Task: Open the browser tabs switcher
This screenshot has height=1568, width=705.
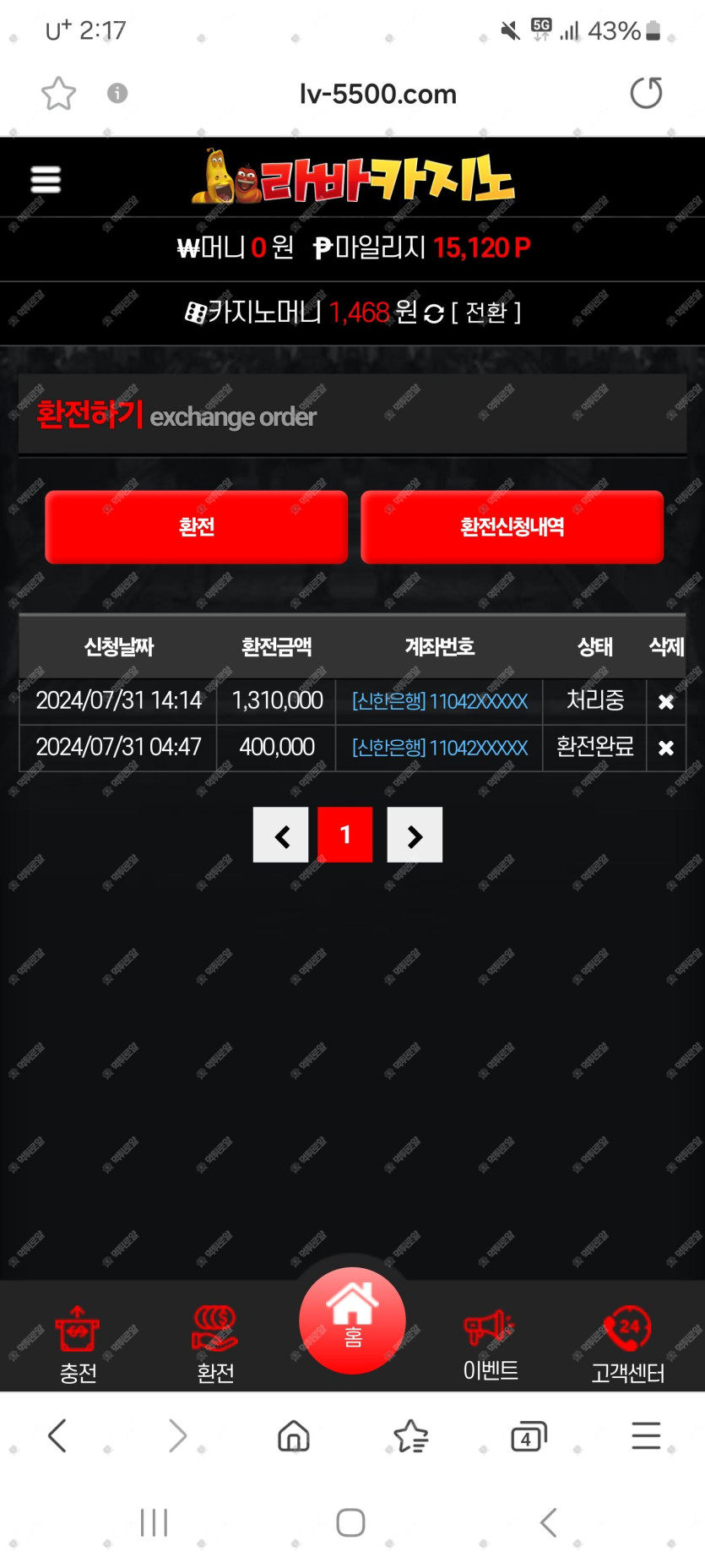Action: tap(529, 1436)
